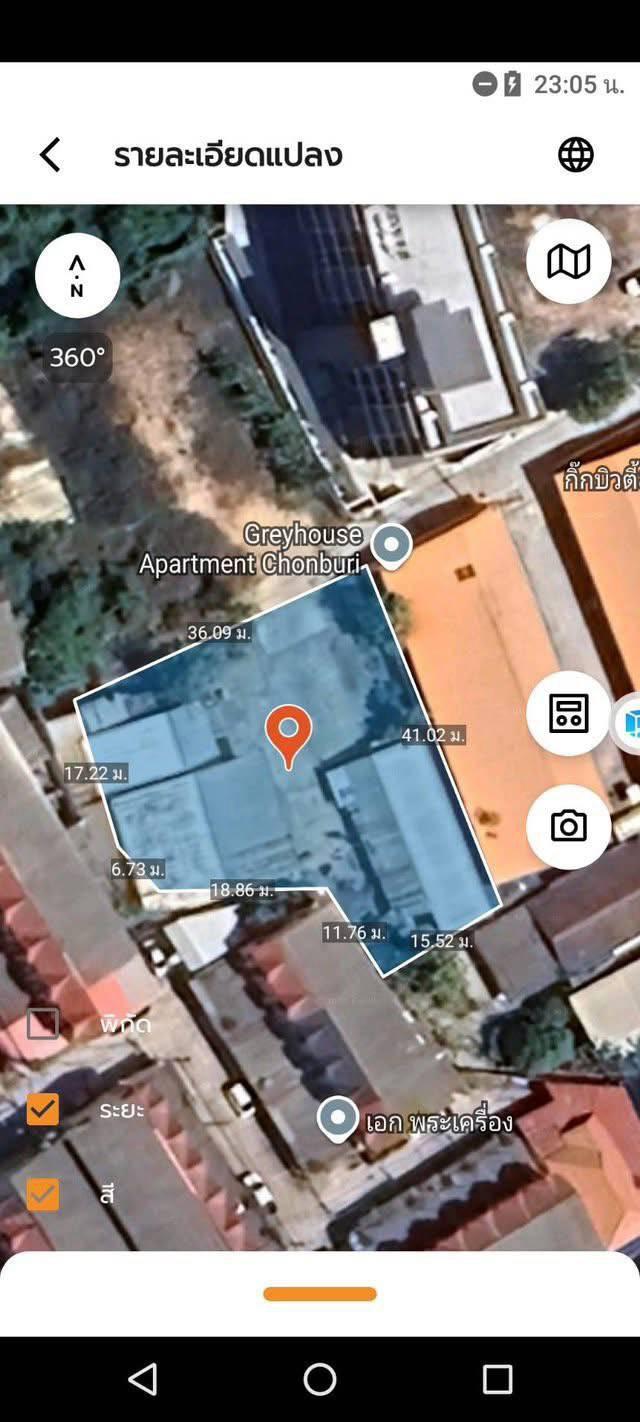640x1422 pixels.
Task: Go back using the top-left arrow
Action: pyautogui.click(x=50, y=155)
